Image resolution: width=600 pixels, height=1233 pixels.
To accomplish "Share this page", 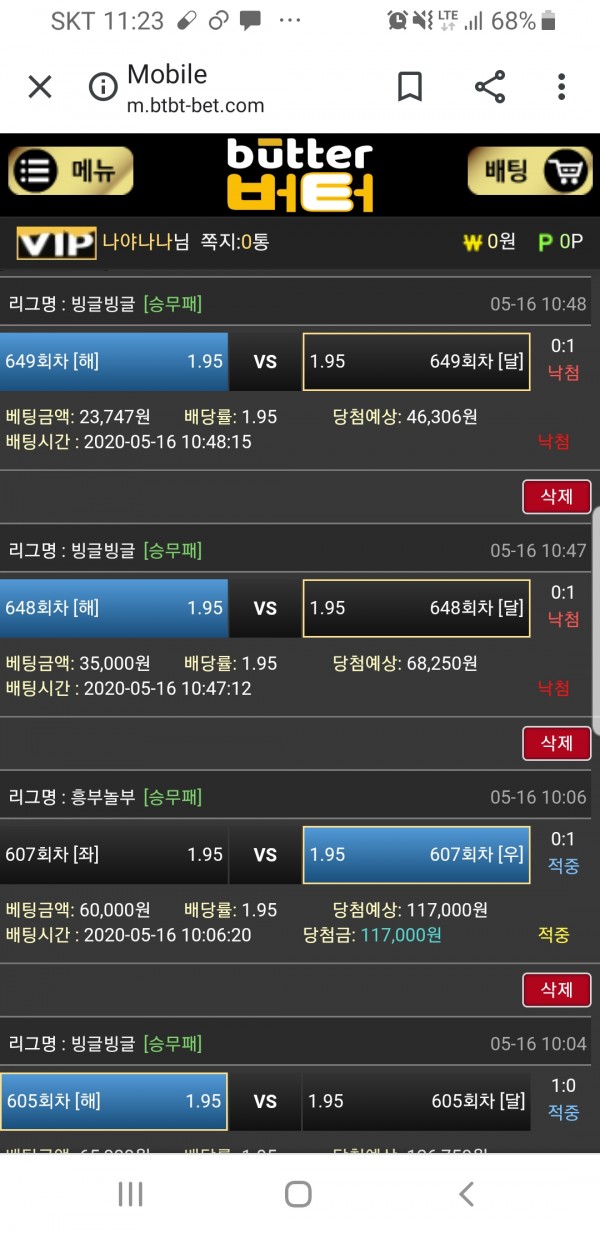I will [x=490, y=87].
